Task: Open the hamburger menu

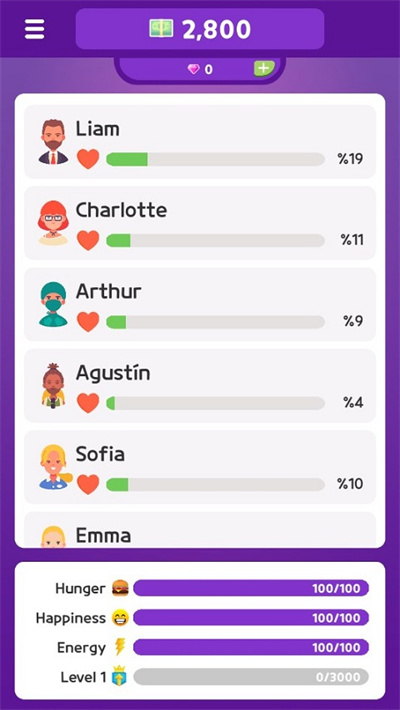Action: [34, 29]
